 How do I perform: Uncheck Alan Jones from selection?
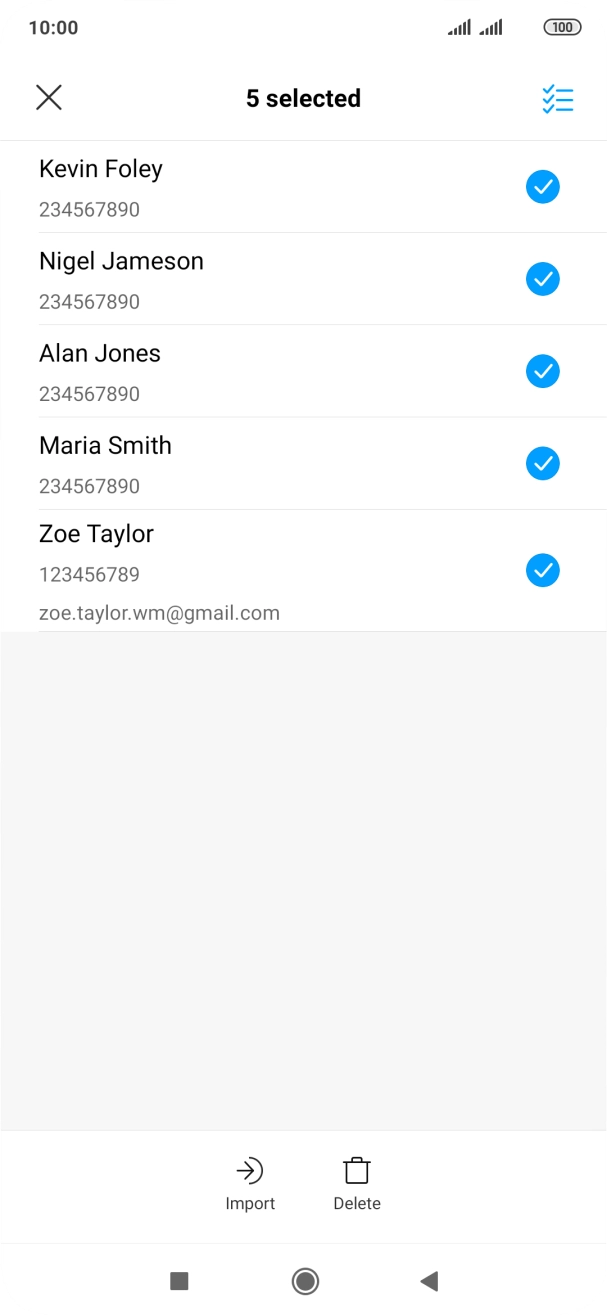click(542, 371)
